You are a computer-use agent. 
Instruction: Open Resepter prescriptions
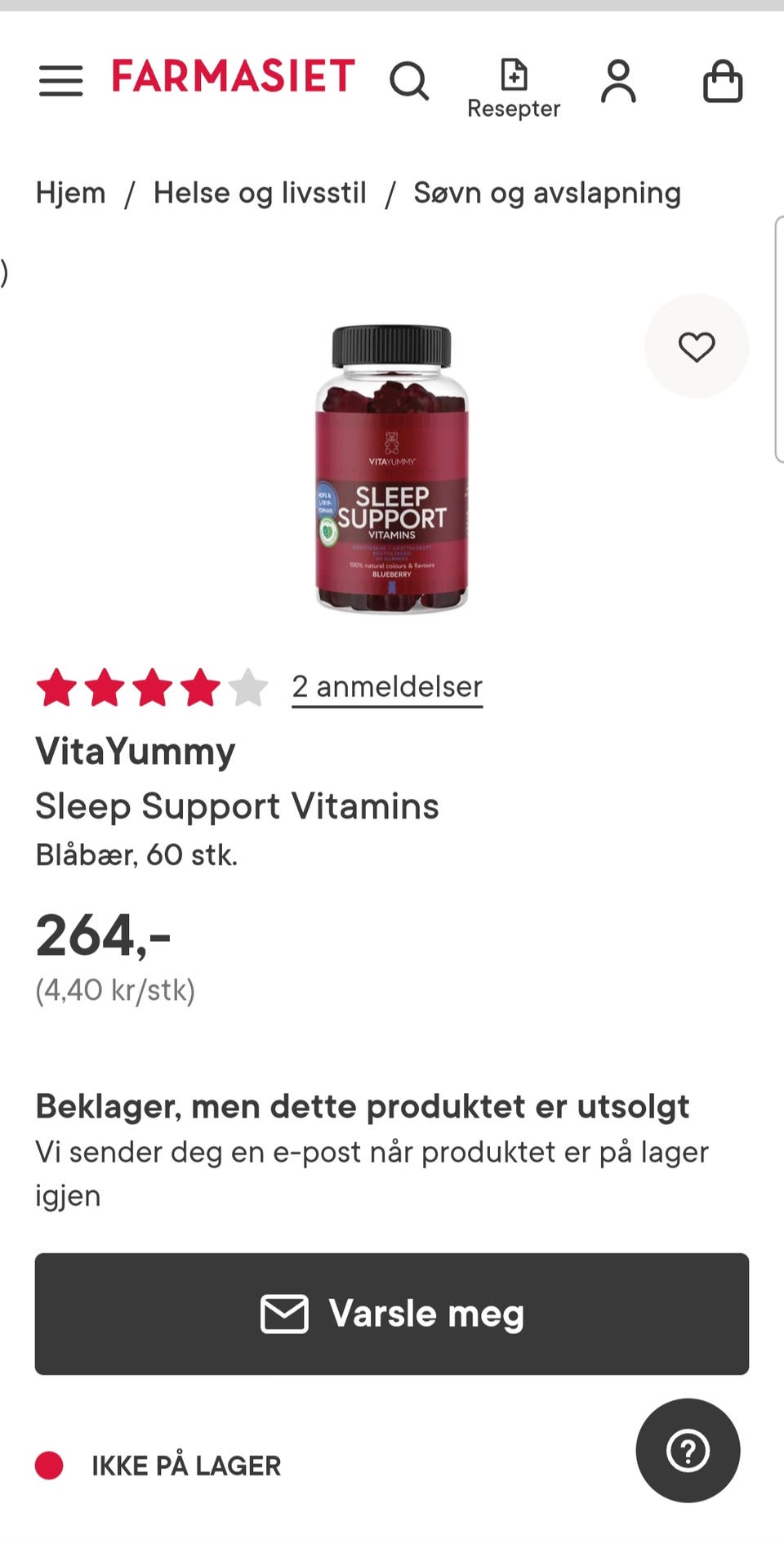(514, 88)
